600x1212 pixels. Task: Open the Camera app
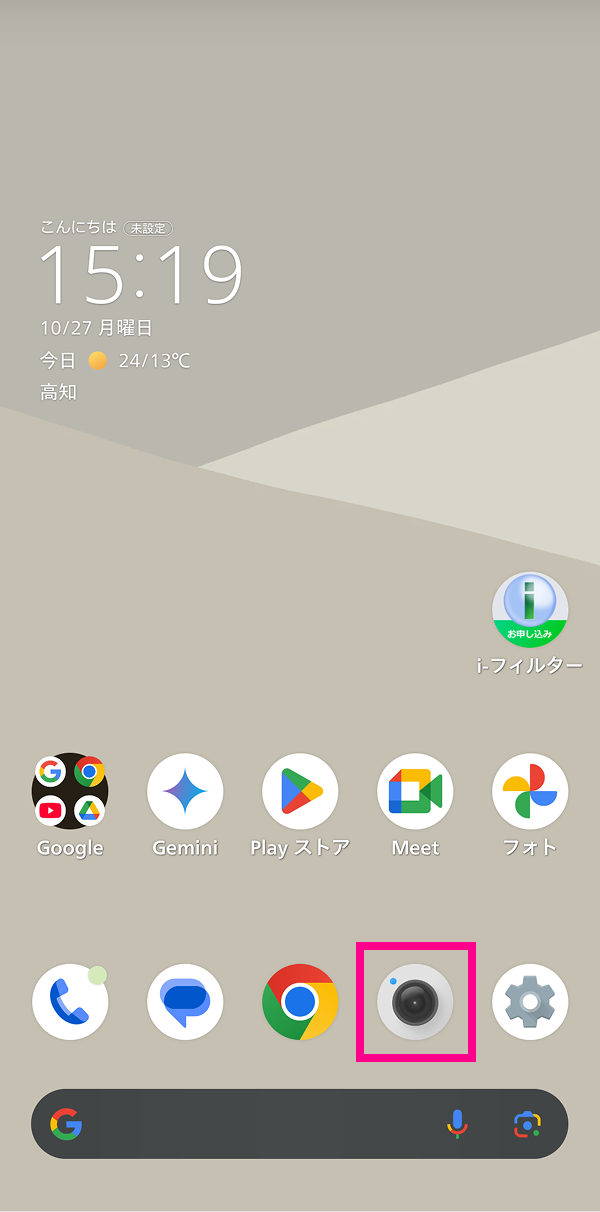tap(415, 1002)
